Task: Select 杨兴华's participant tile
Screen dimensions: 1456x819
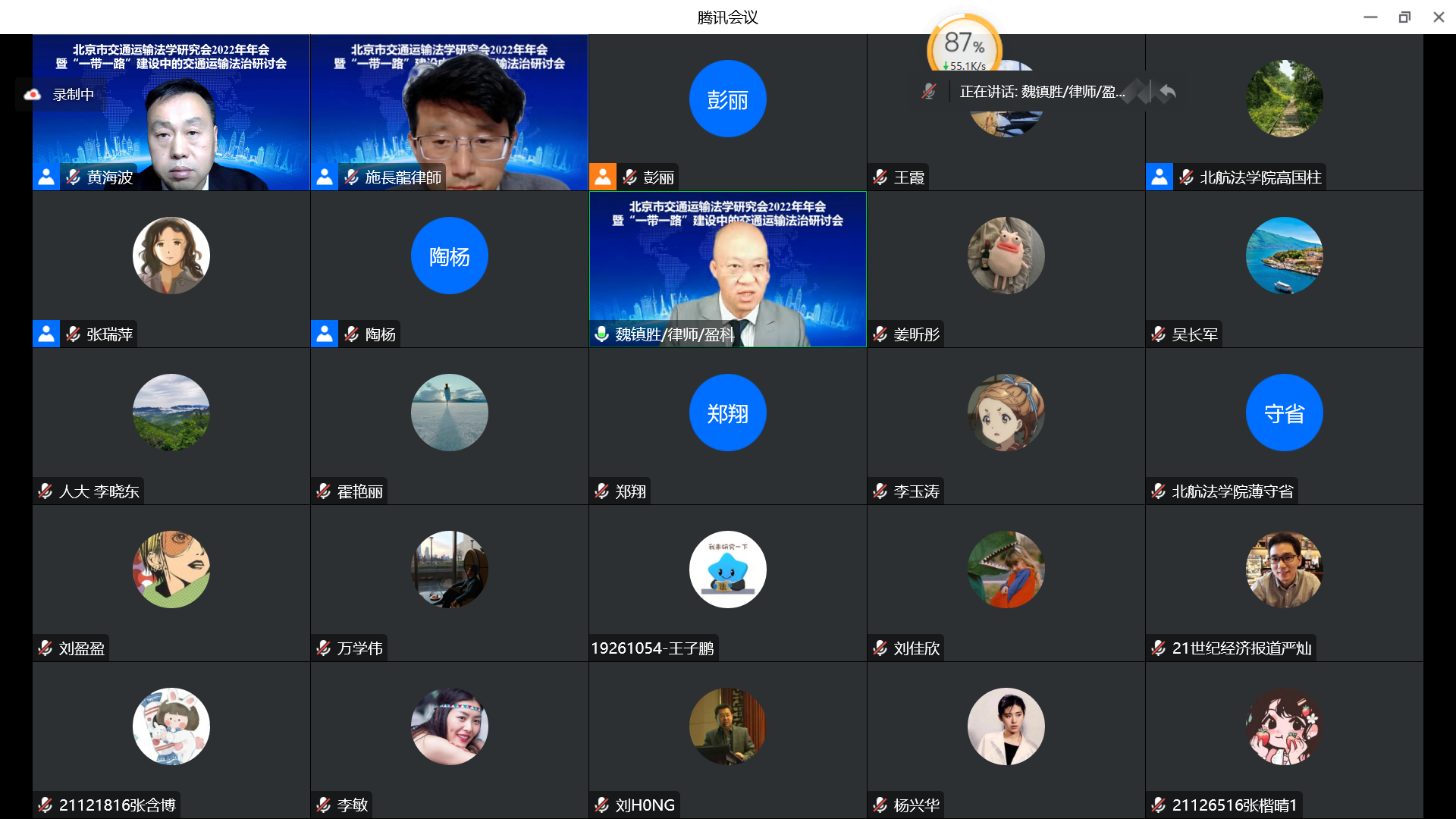Action: pos(1006,740)
